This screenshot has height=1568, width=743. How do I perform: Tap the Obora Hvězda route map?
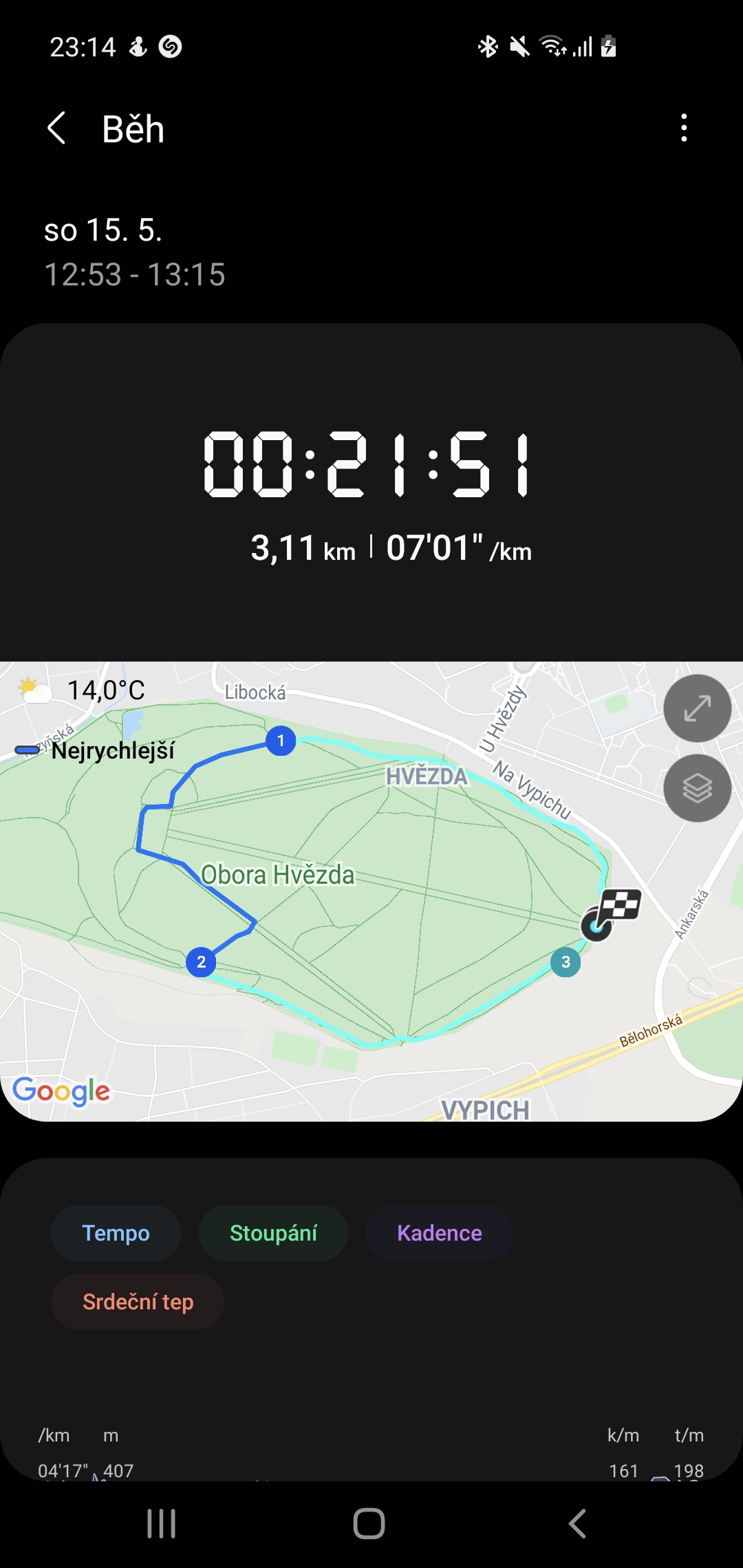click(x=371, y=891)
